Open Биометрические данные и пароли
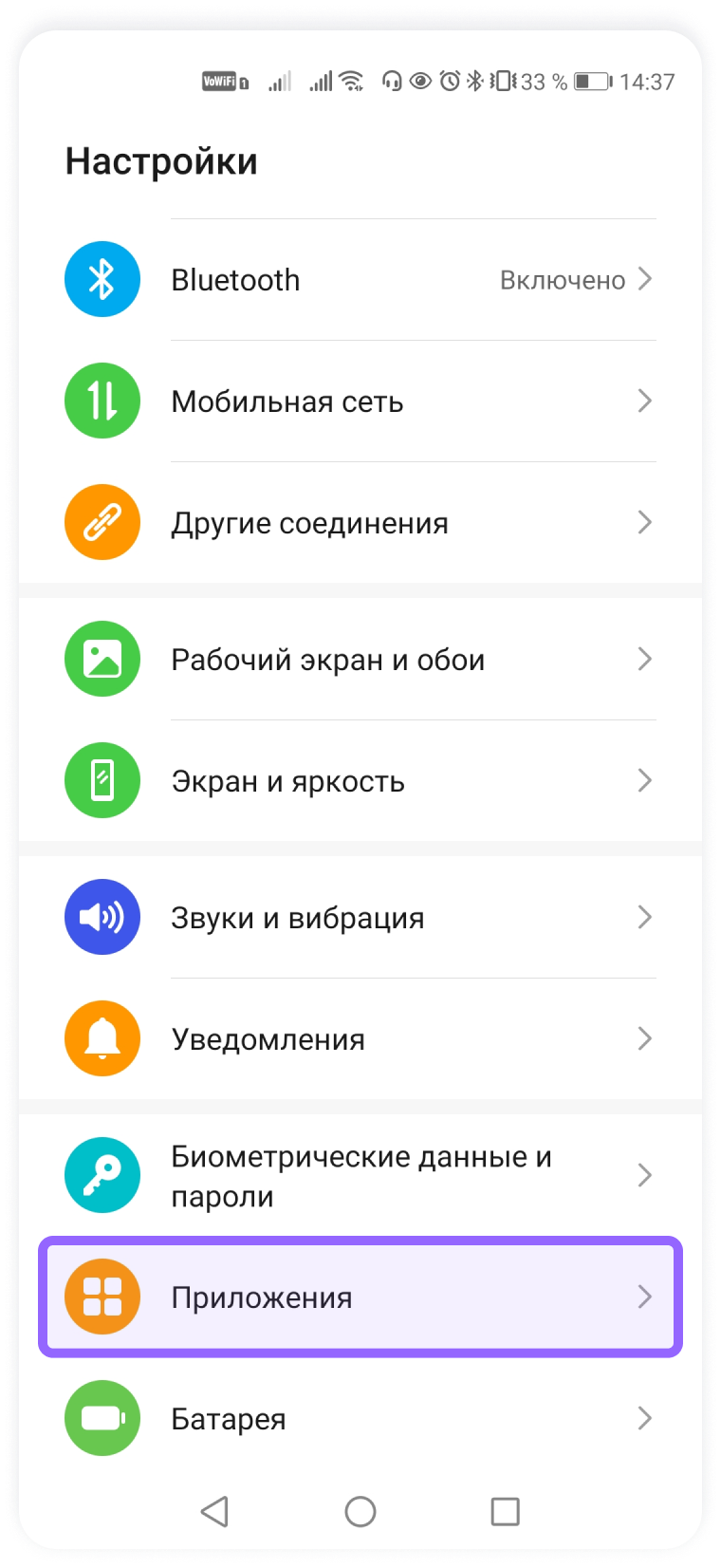This screenshot has height=1568, width=721. tap(360, 1176)
